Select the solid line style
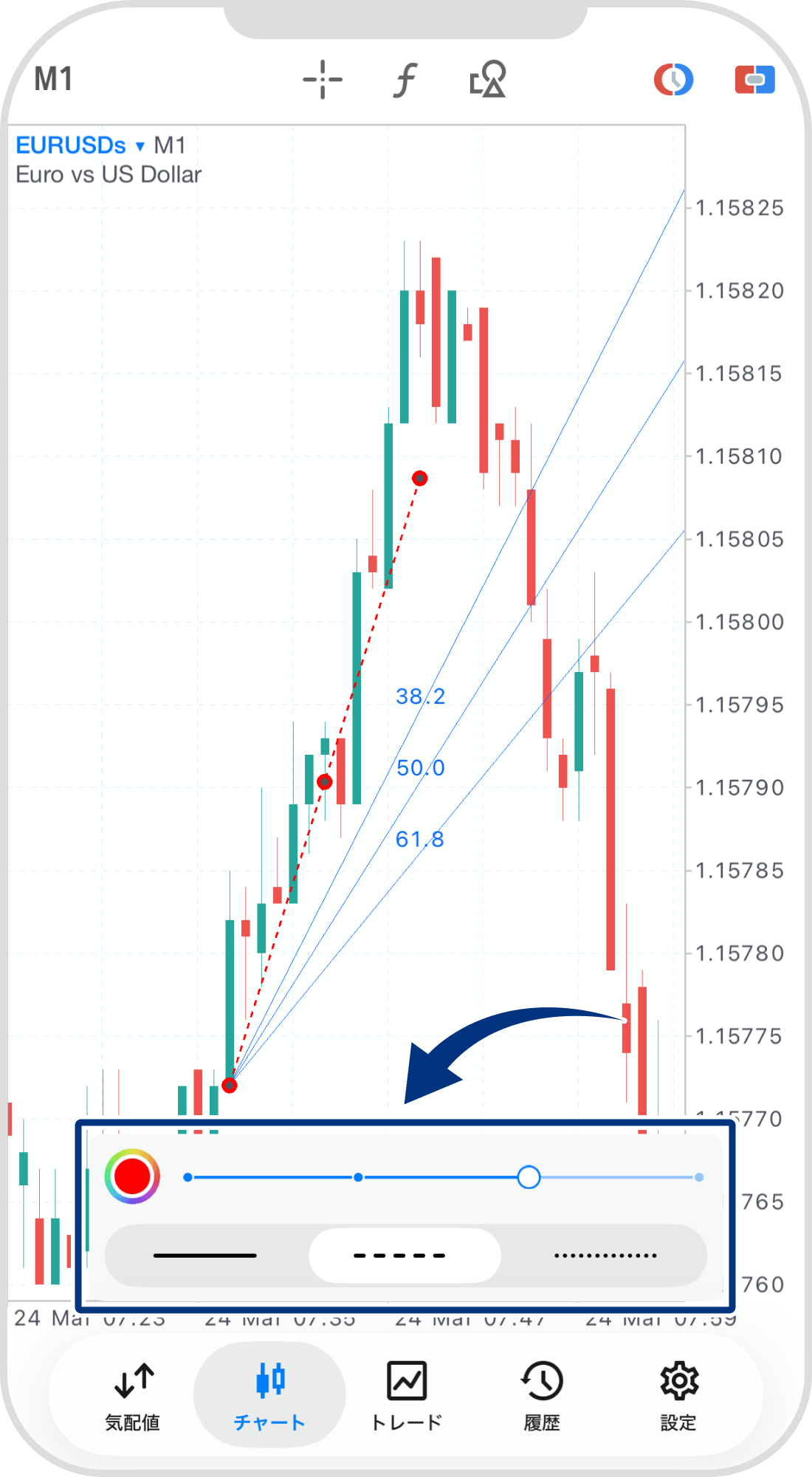 (x=205, y=1255)
